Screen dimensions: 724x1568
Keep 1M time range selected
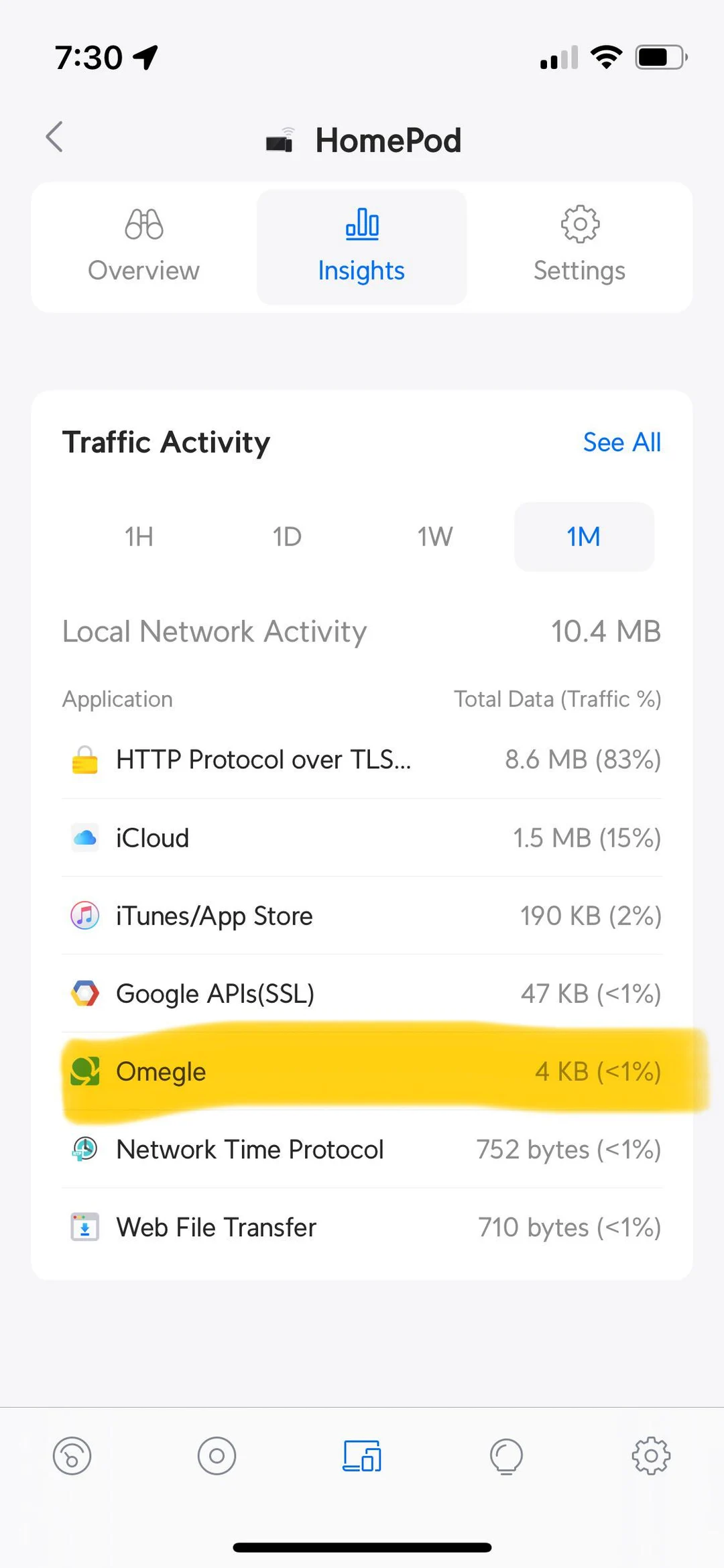click(x=584, y=536)
